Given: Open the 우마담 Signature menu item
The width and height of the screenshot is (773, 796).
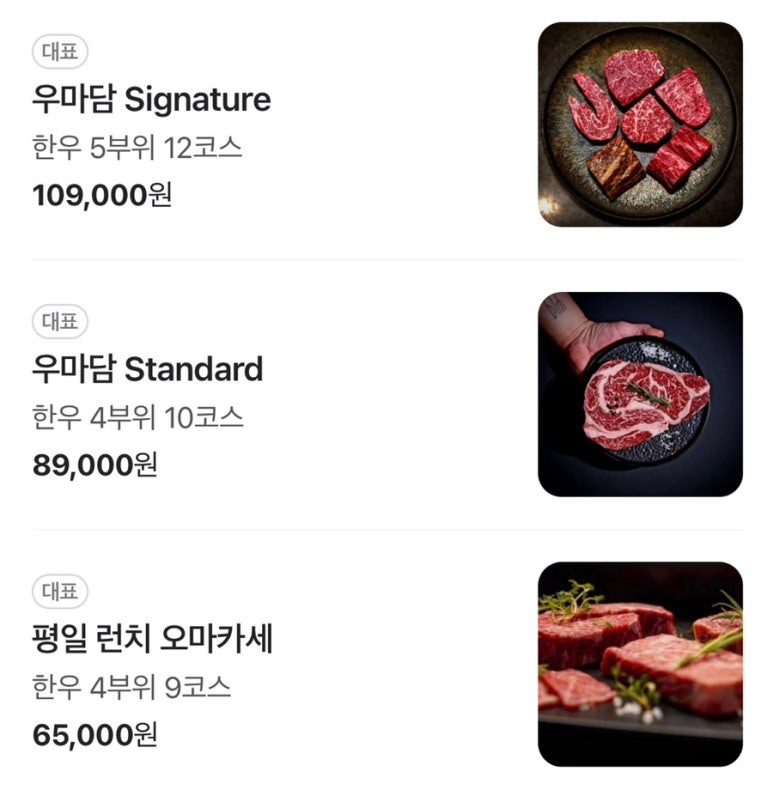Looking at the screenshot, I should (x=152, y=100).
